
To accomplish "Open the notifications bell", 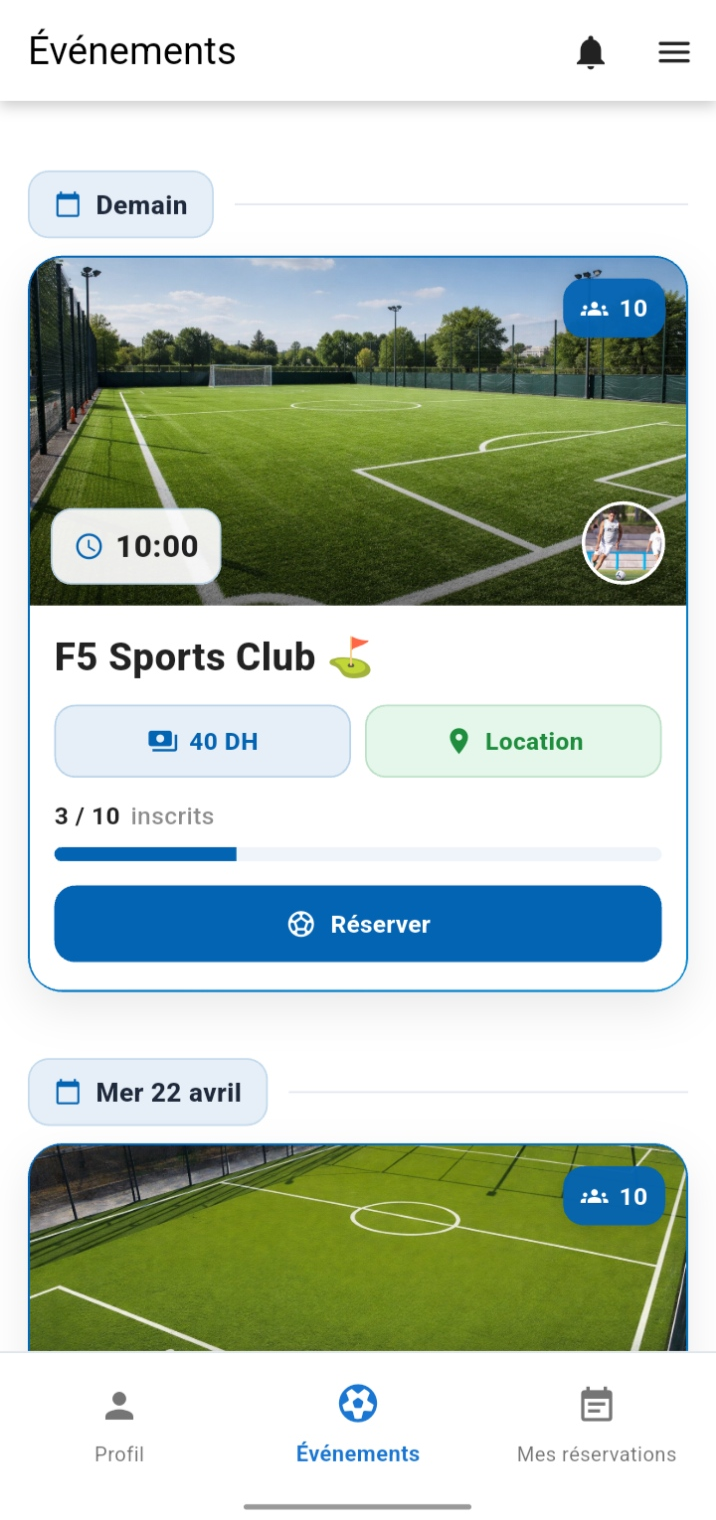I will click(591, 52).
